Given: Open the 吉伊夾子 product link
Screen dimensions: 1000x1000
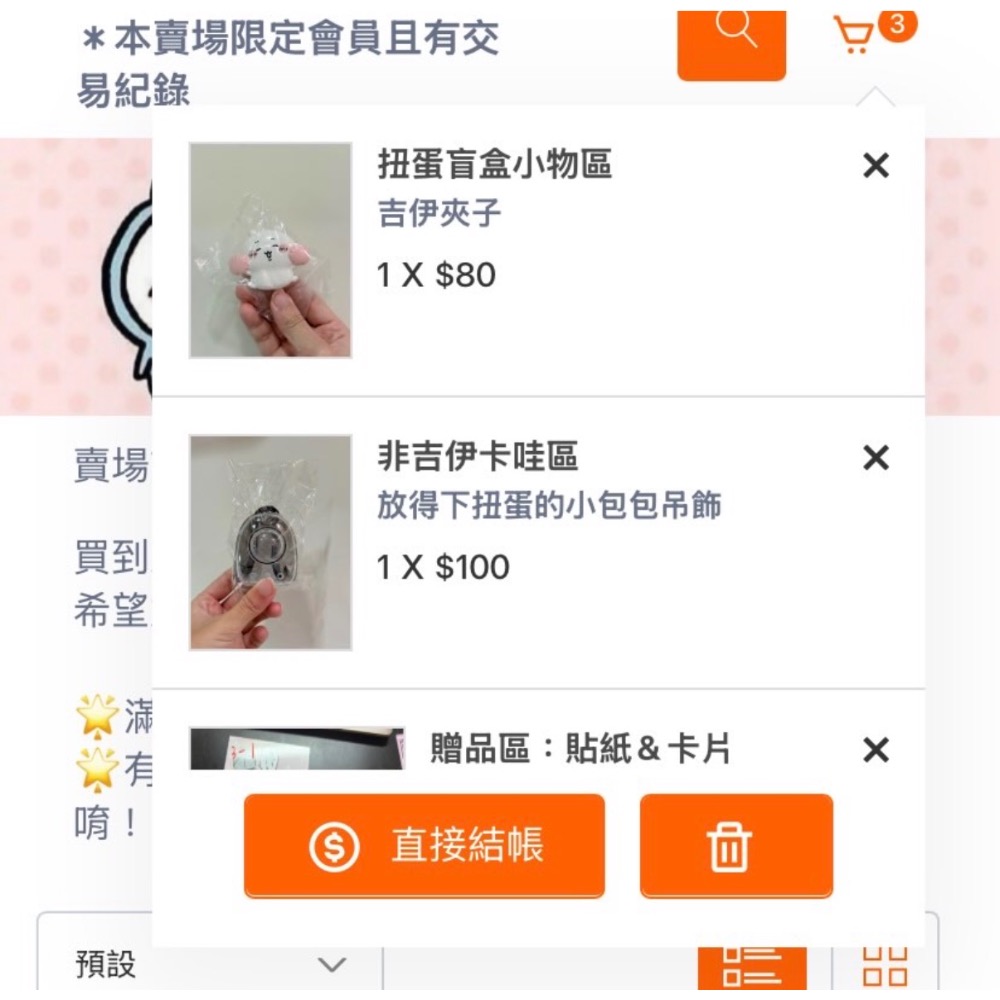Looking at the screenshot, I should [439, 213].
